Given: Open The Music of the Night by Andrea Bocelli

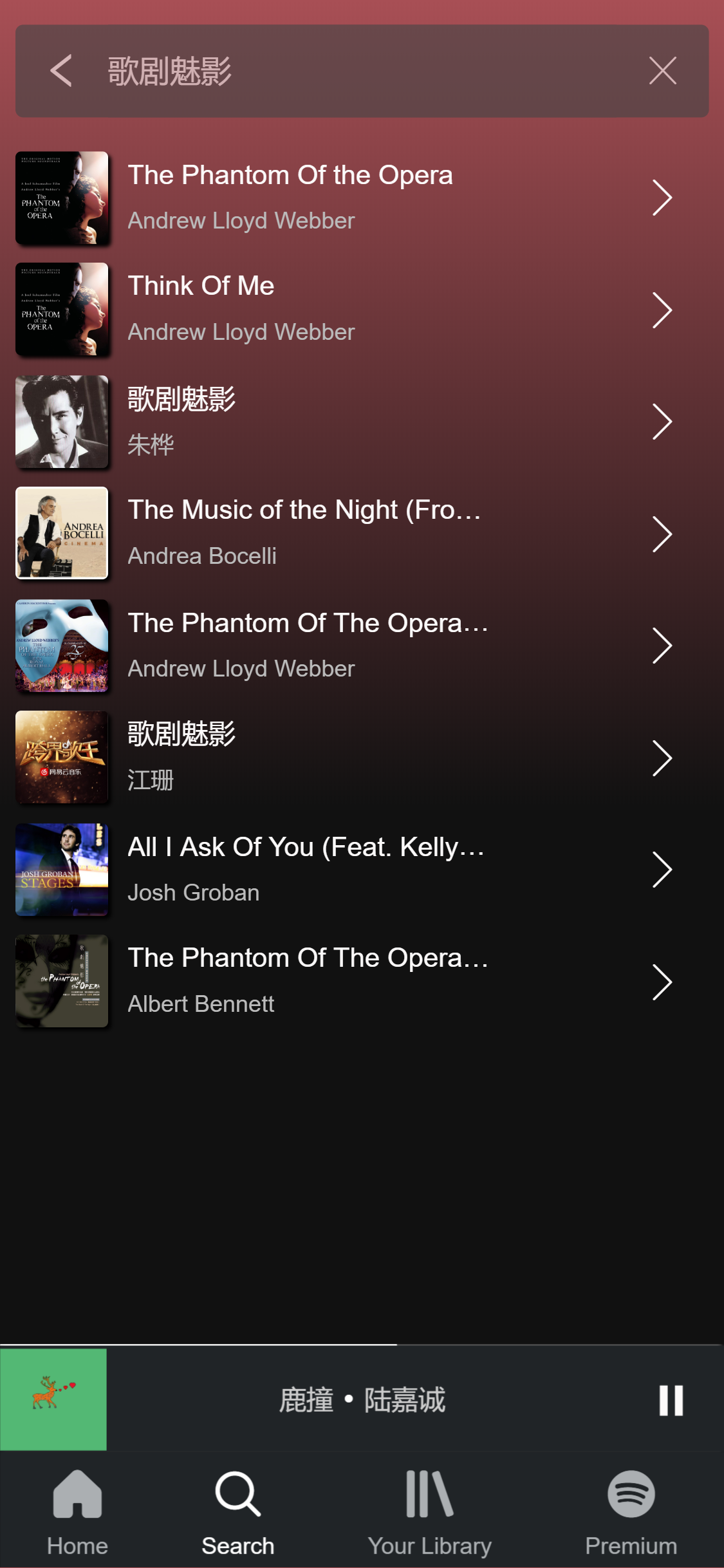Looking at the screenshot, I should [360, 533].
